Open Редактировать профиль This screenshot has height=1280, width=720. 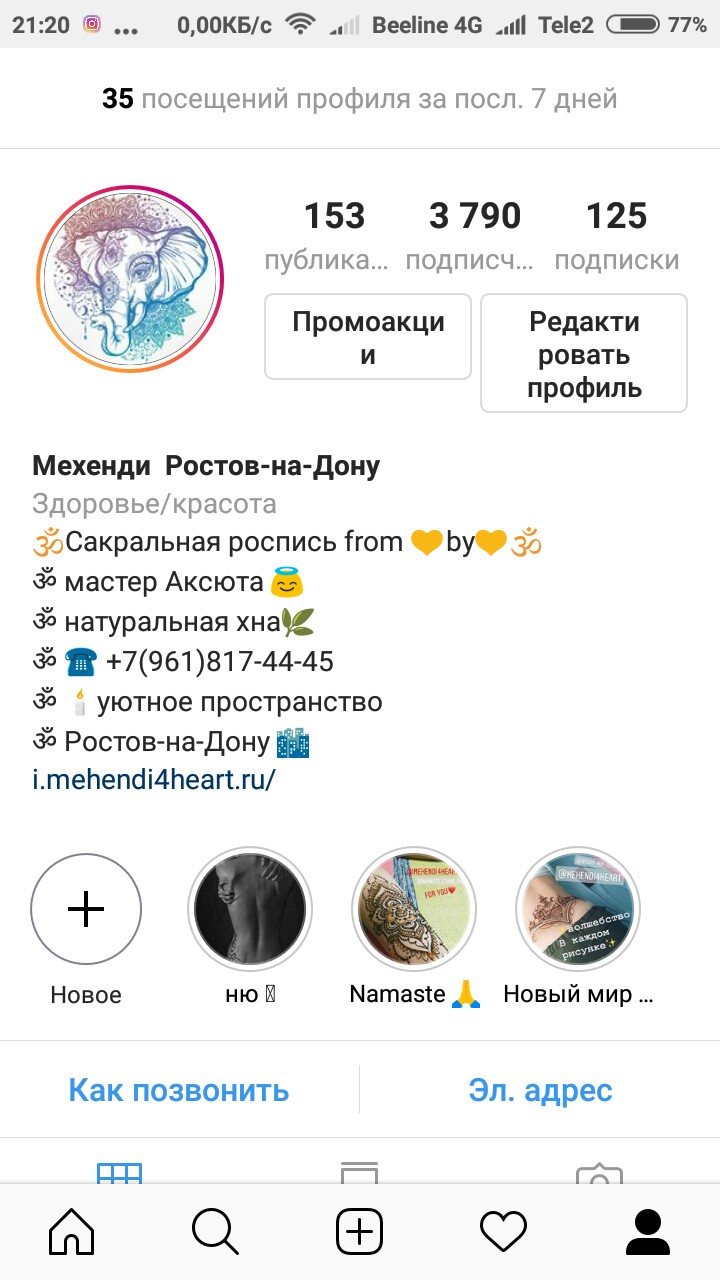(583, 352)
